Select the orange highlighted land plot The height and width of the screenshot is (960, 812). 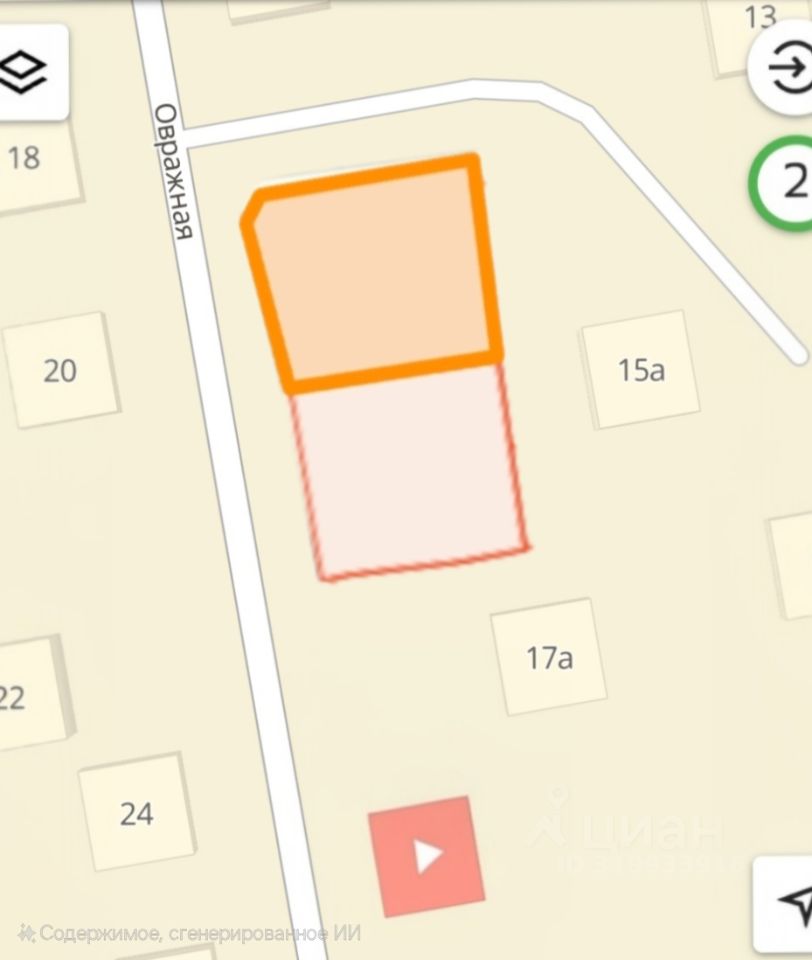tap(375, 275)
